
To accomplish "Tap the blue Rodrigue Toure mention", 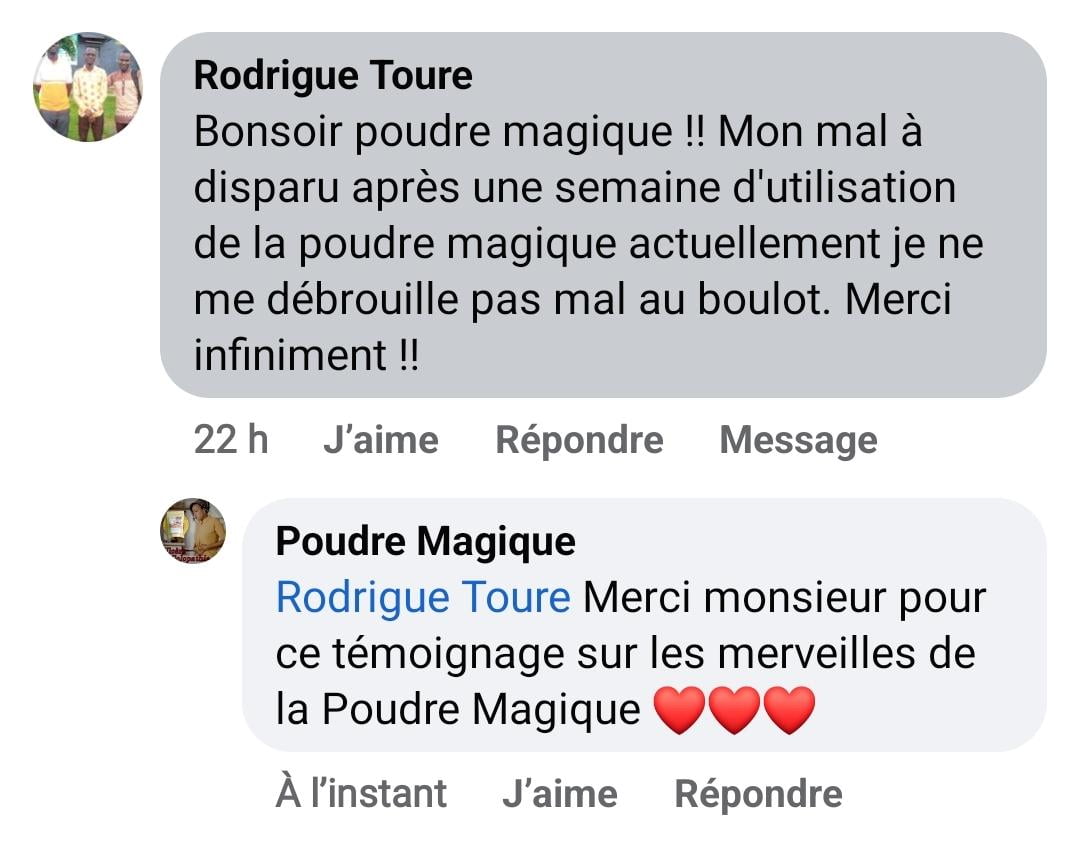I will (x=422, y=598).
